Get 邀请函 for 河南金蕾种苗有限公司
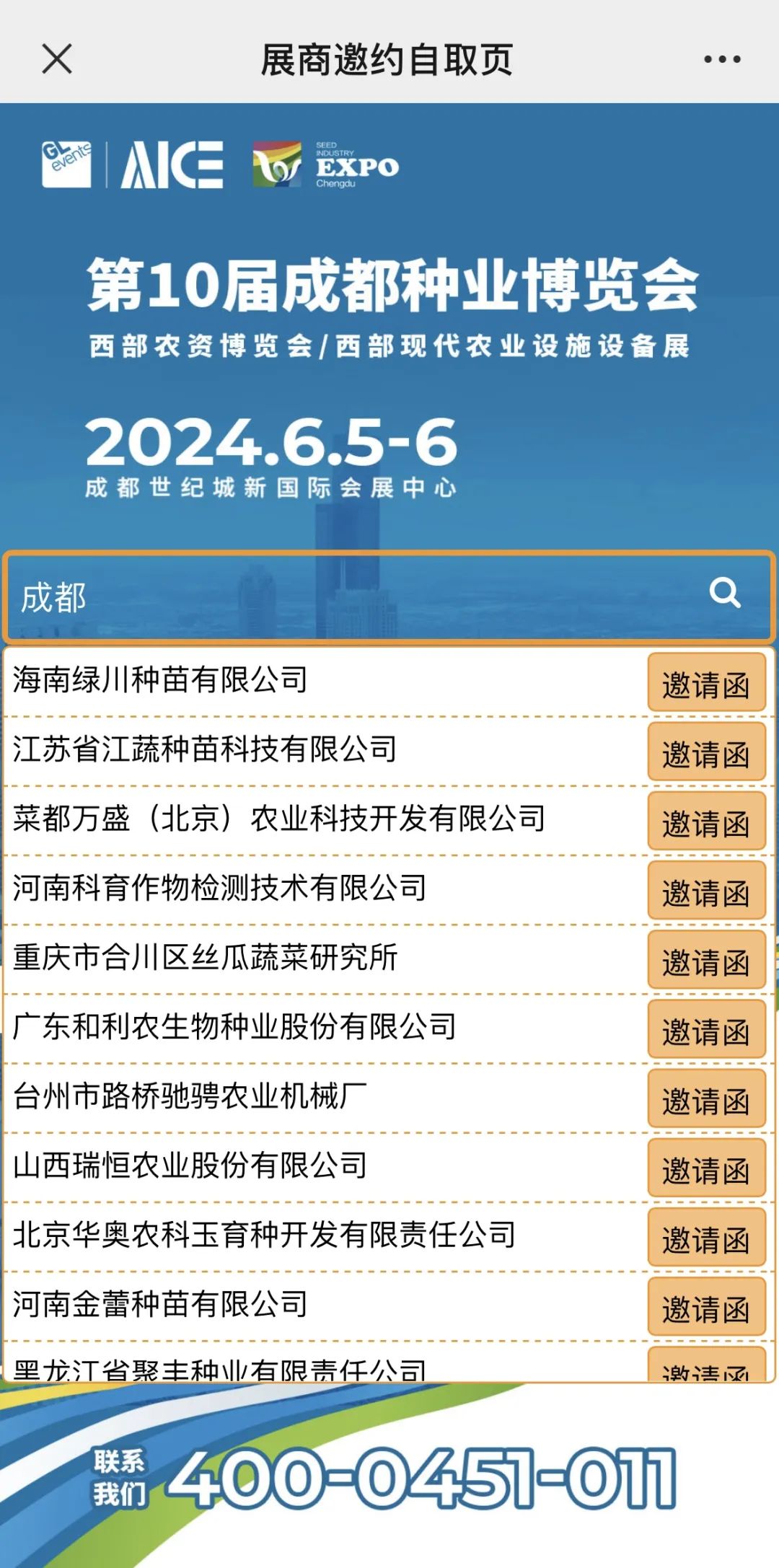Screen dimensions: 779x1568 706,1307
